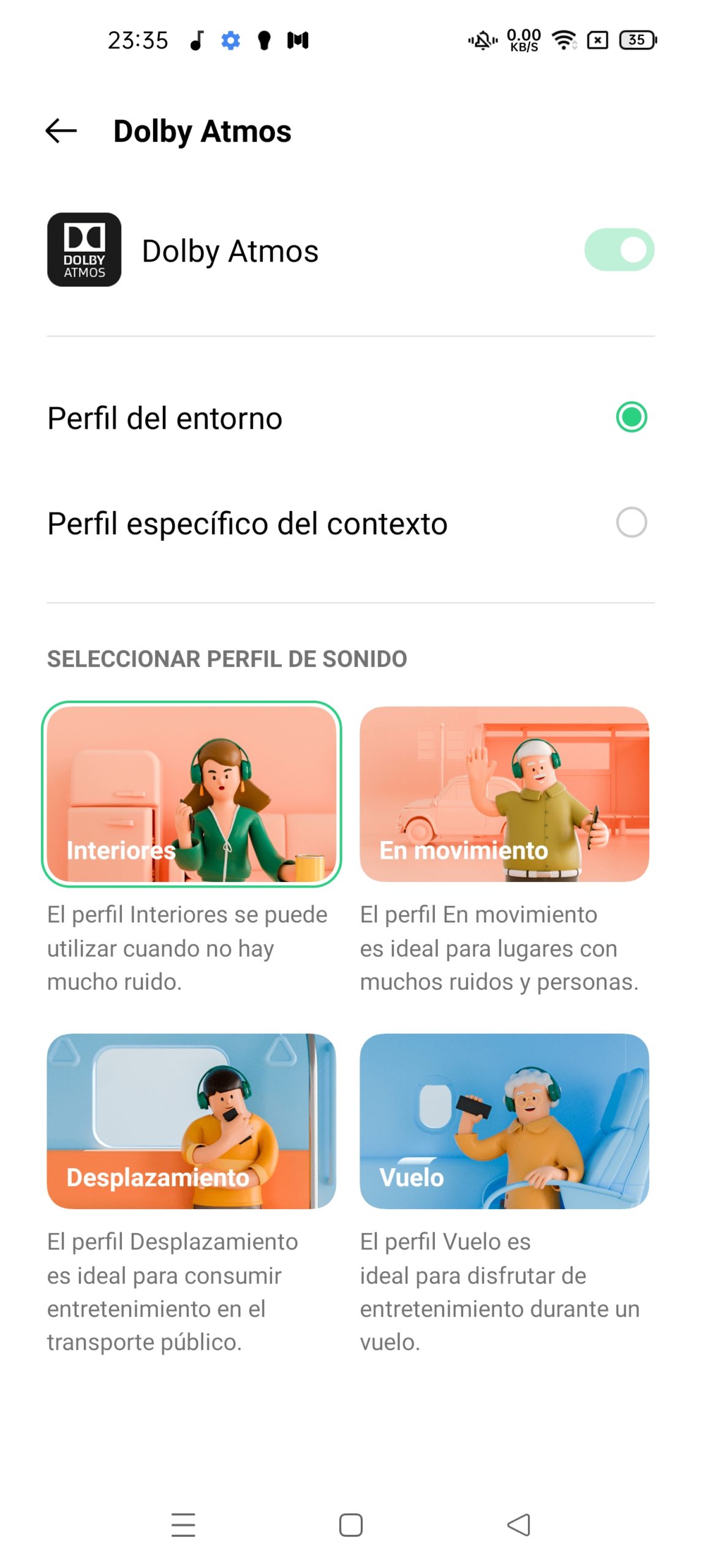Choose Perfil específico del contexto
Screen dimensions: 702x1568
tap(631, 522)
